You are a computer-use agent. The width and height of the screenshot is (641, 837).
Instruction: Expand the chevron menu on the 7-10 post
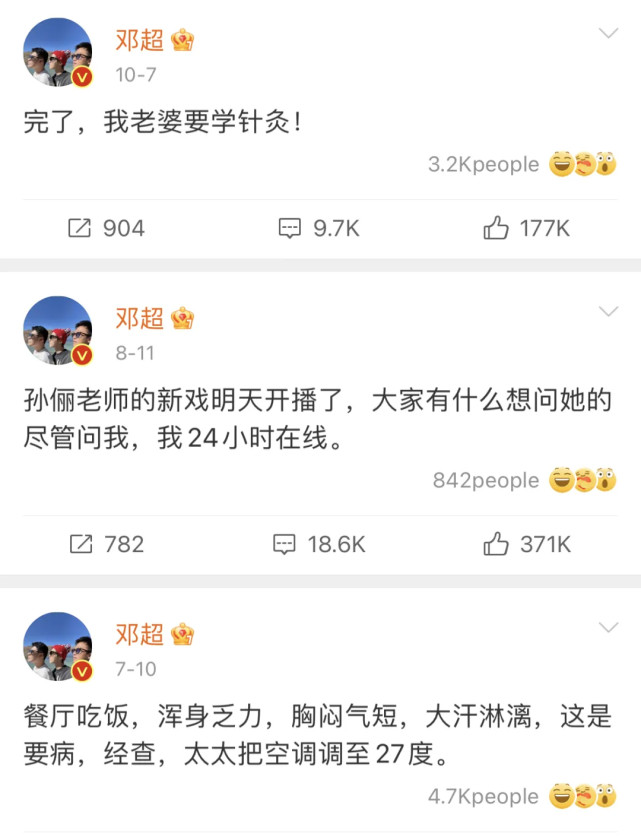click(x=608, y=628)
